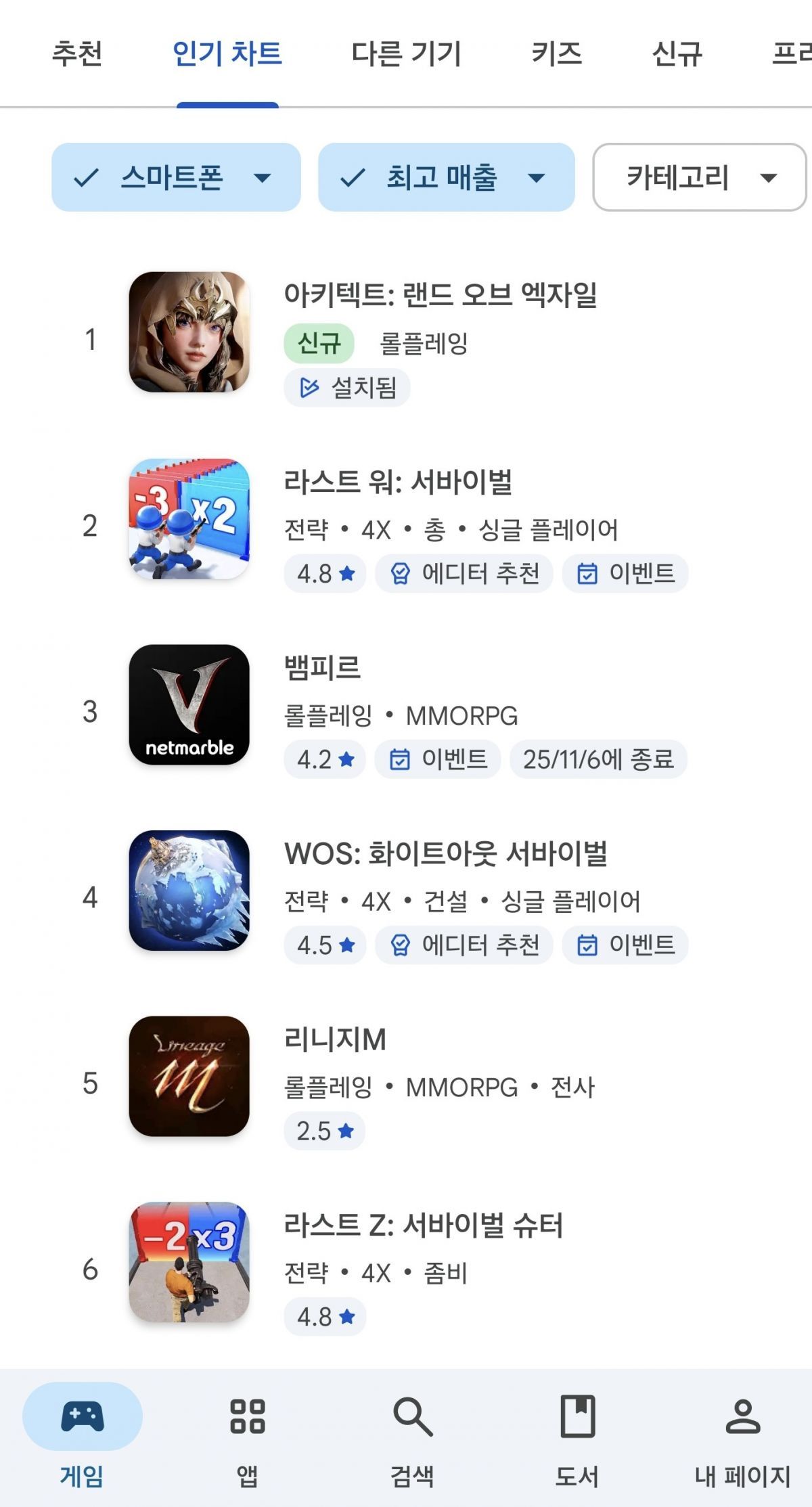Switch to the 추천 tab
This screenshot has height=1507, width=812.
pos(77,54)
